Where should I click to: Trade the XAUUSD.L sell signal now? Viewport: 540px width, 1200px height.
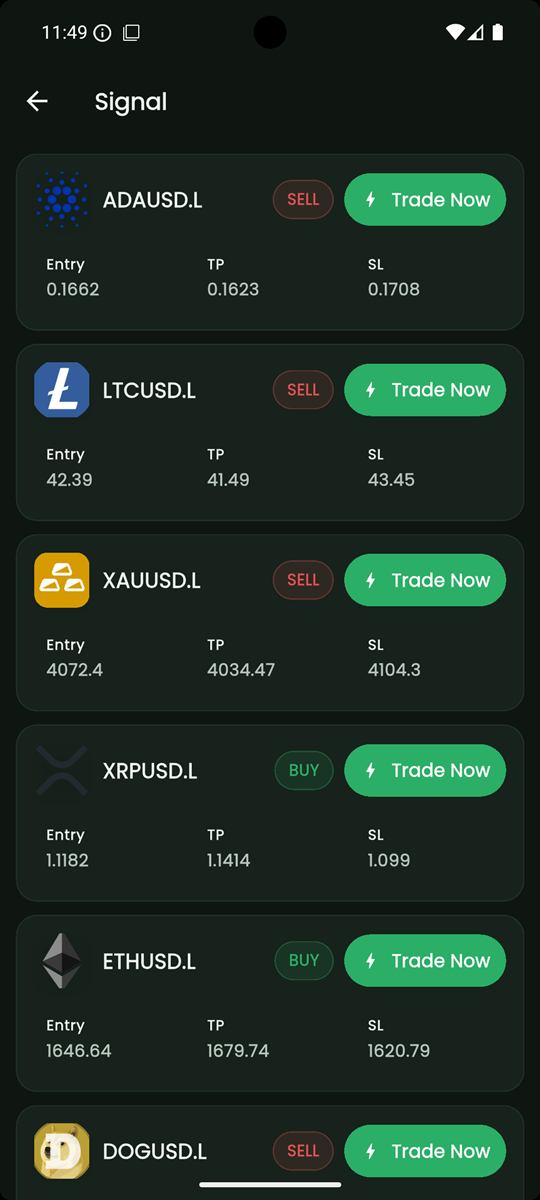tap(425, 580)
